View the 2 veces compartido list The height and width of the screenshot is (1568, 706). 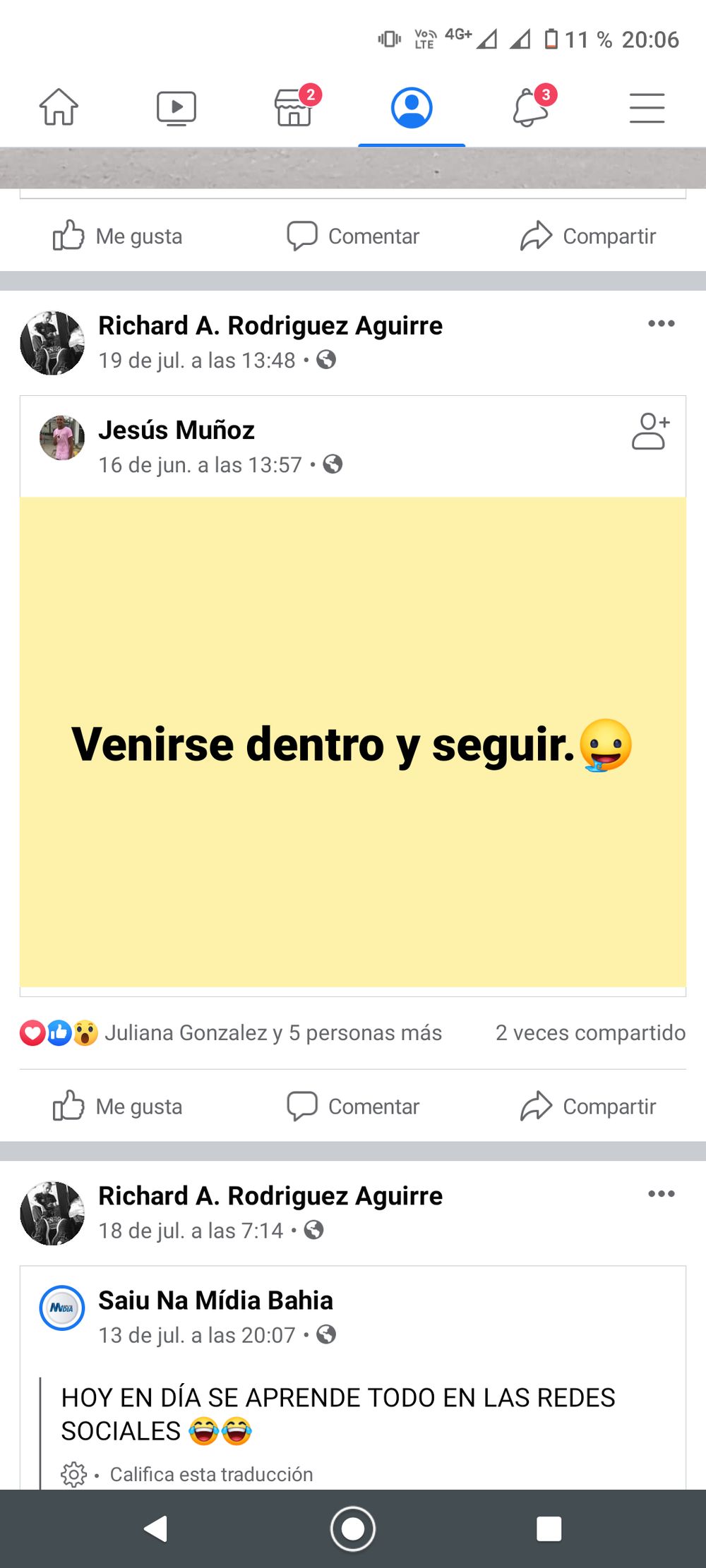click(590, 1033)
